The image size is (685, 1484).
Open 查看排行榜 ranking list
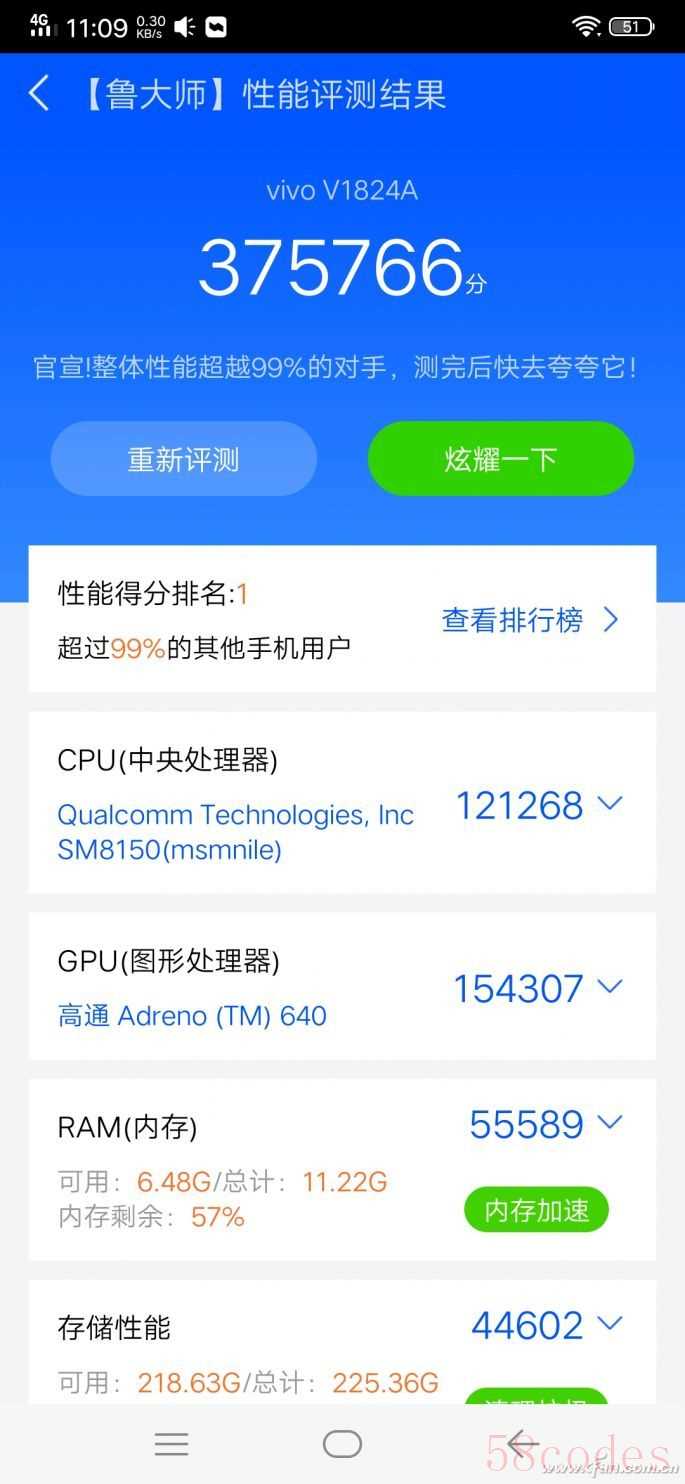click(x=531, y=620)
